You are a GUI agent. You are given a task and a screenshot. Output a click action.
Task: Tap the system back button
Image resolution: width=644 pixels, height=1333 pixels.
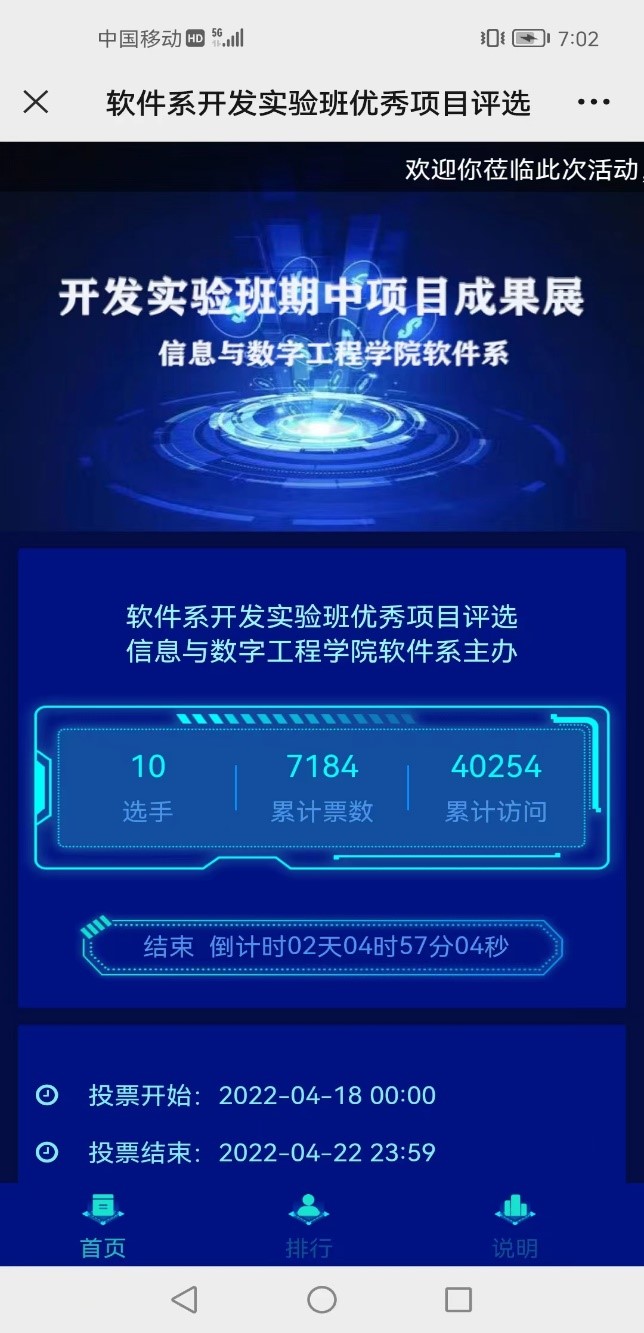click(x=184, y=1299)
